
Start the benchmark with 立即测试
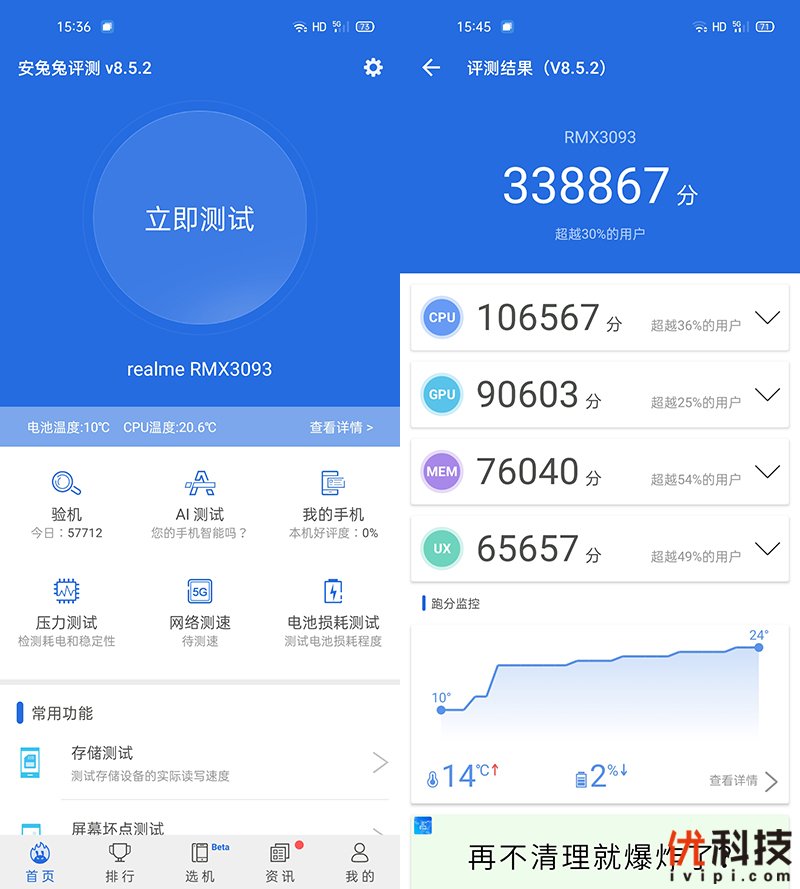pos(200,219)
